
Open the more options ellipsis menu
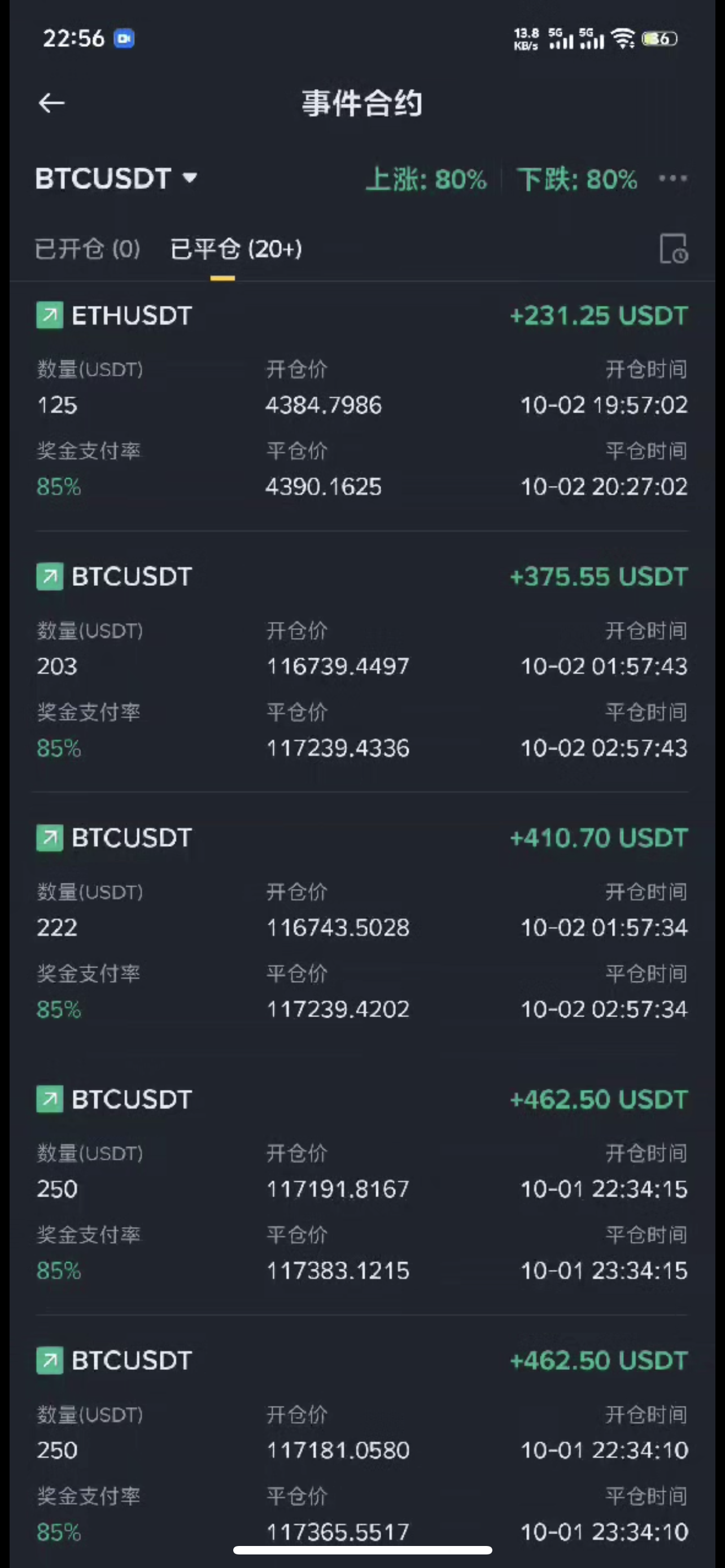pos(673,178)
